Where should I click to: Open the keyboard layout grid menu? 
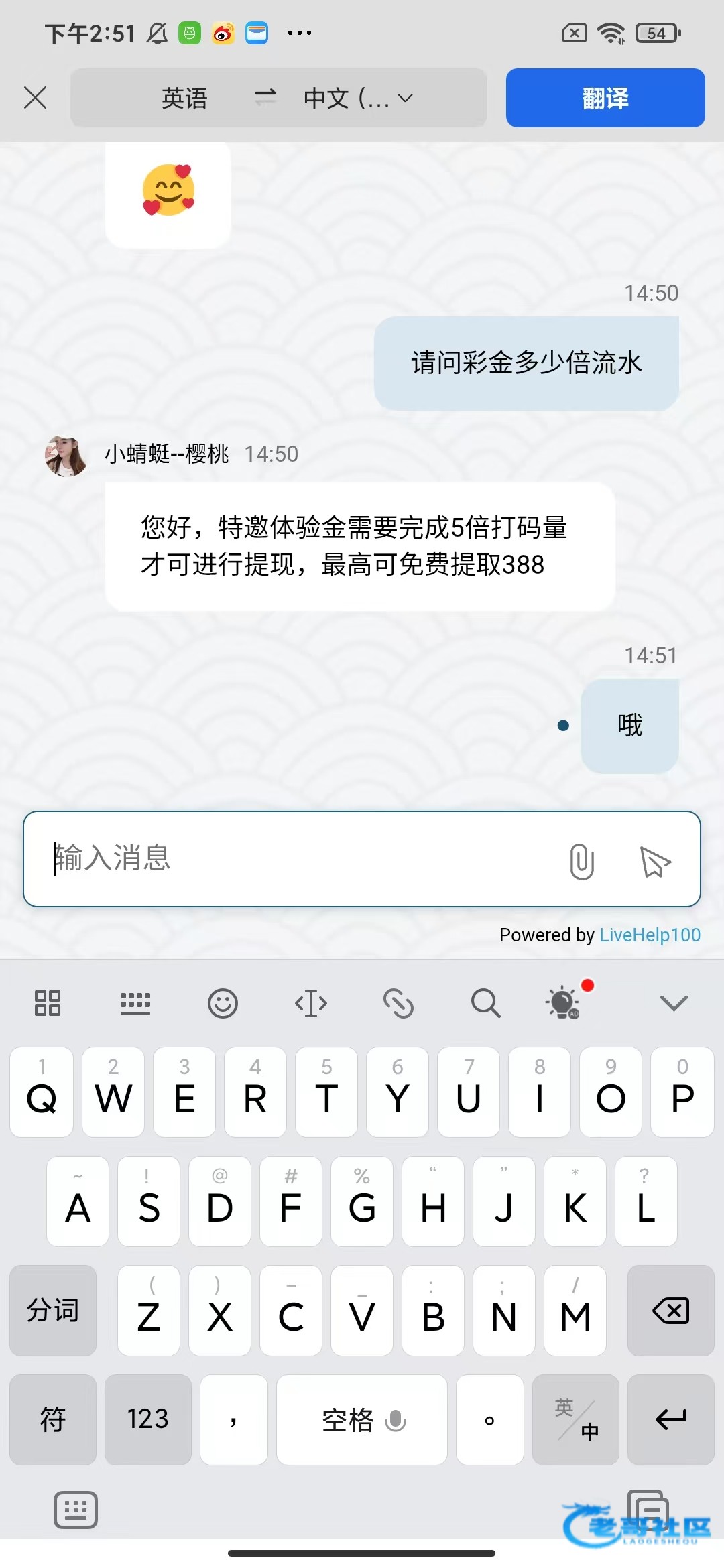coord(48,1003)
